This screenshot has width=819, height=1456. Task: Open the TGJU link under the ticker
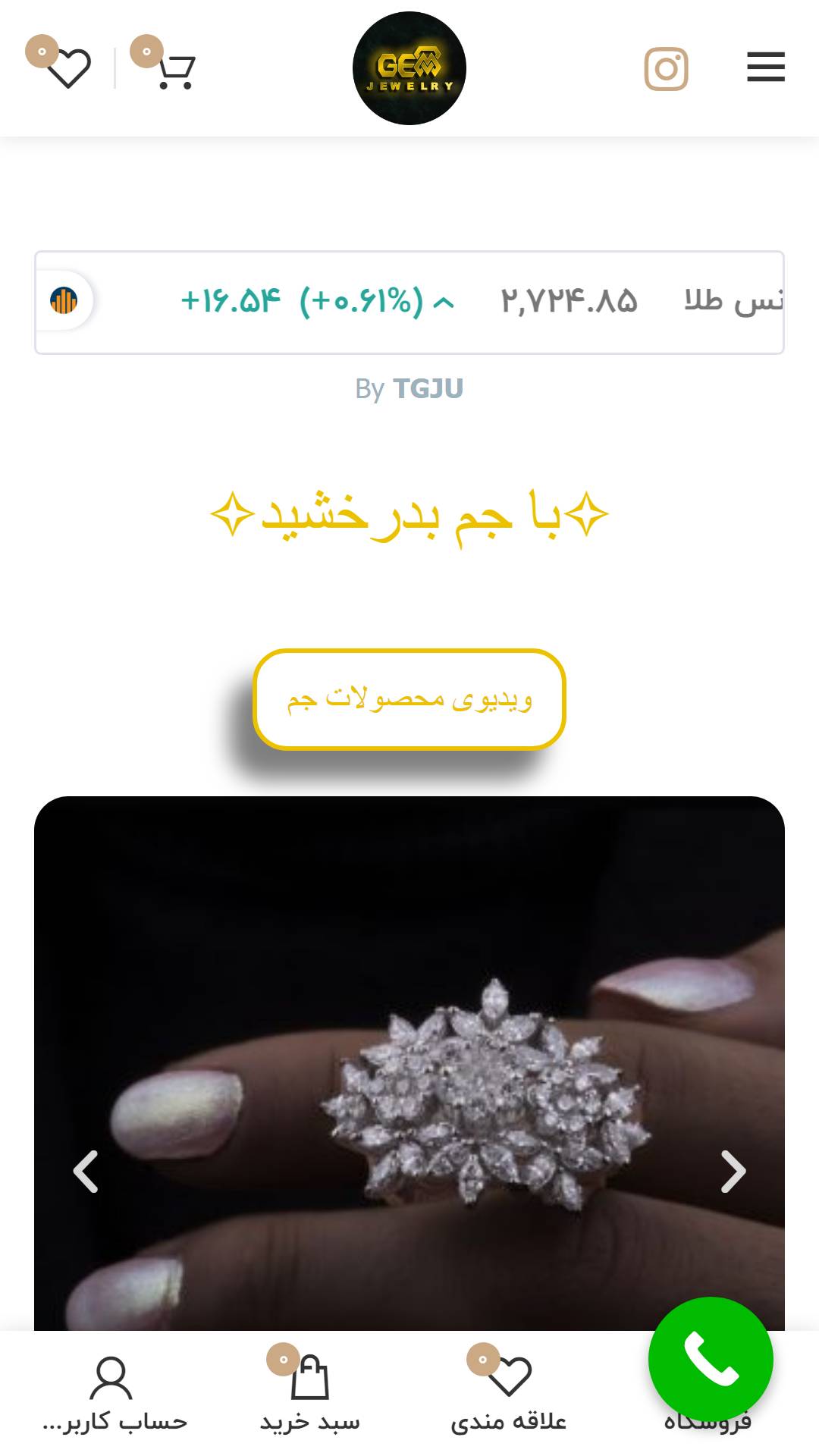(x=428, y=388)
